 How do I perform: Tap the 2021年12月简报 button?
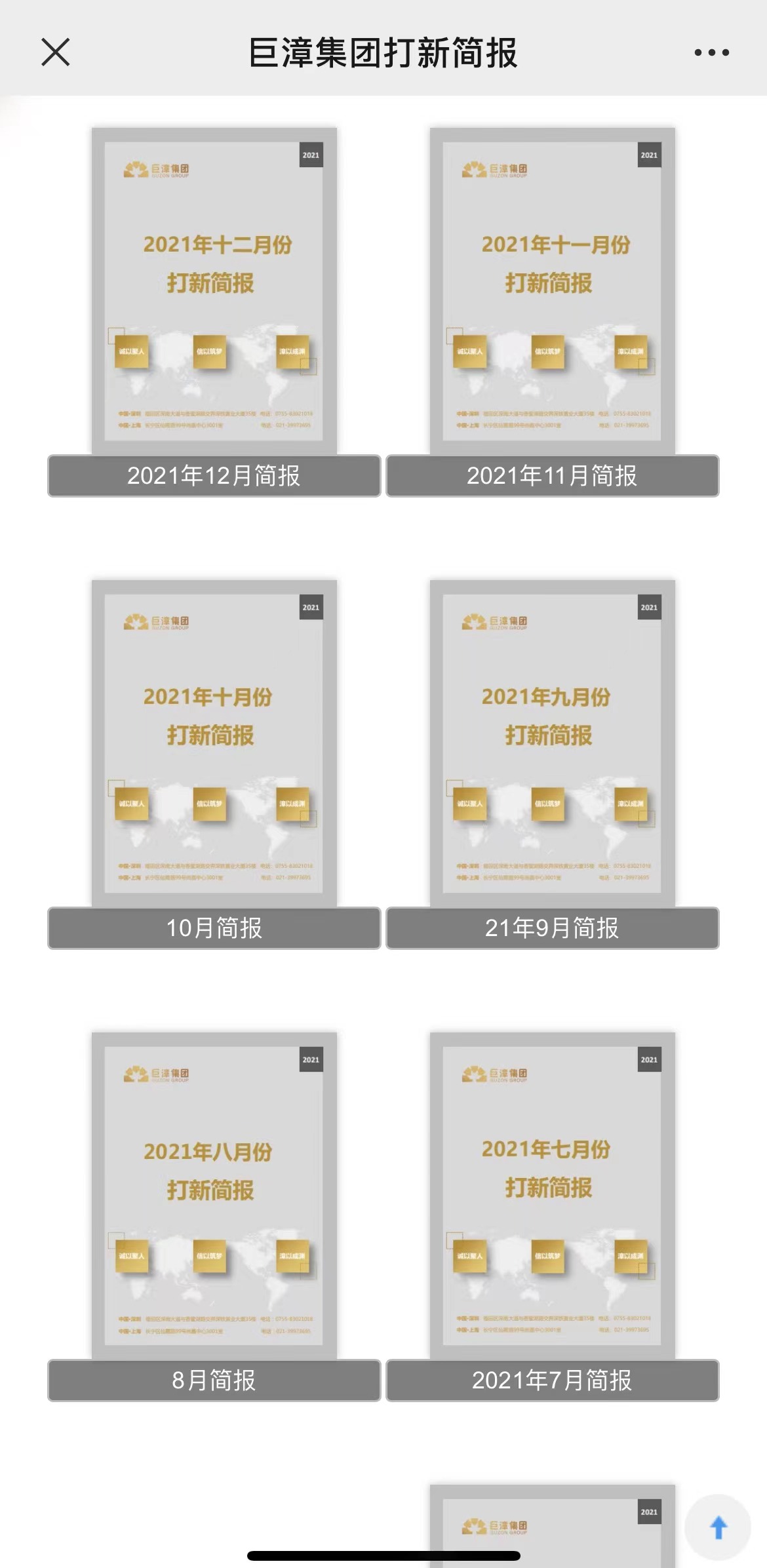214,476
